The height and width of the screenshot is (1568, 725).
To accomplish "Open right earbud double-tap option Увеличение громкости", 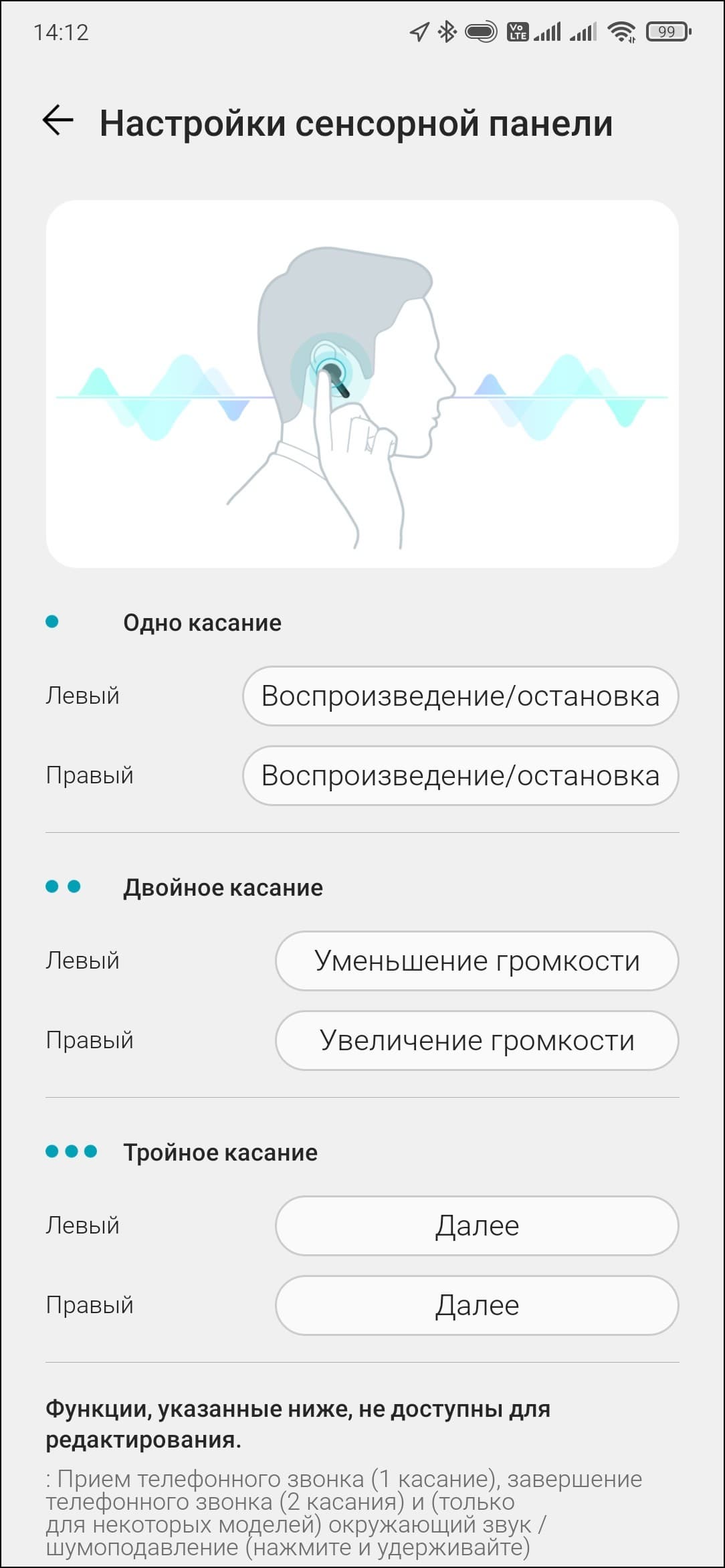I will [477, 1040].
